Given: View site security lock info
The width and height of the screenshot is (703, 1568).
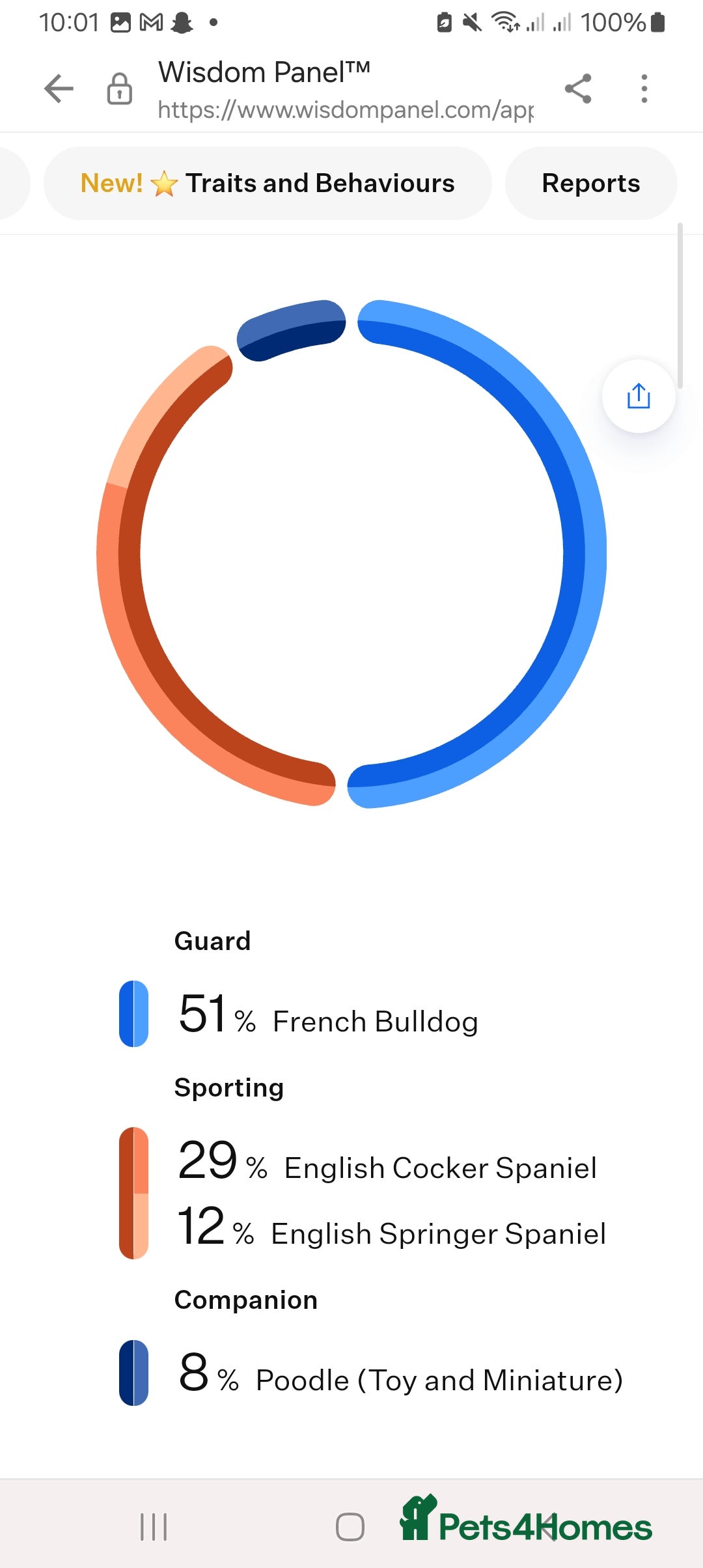Looking at the screenshot, I should (119, 89).
